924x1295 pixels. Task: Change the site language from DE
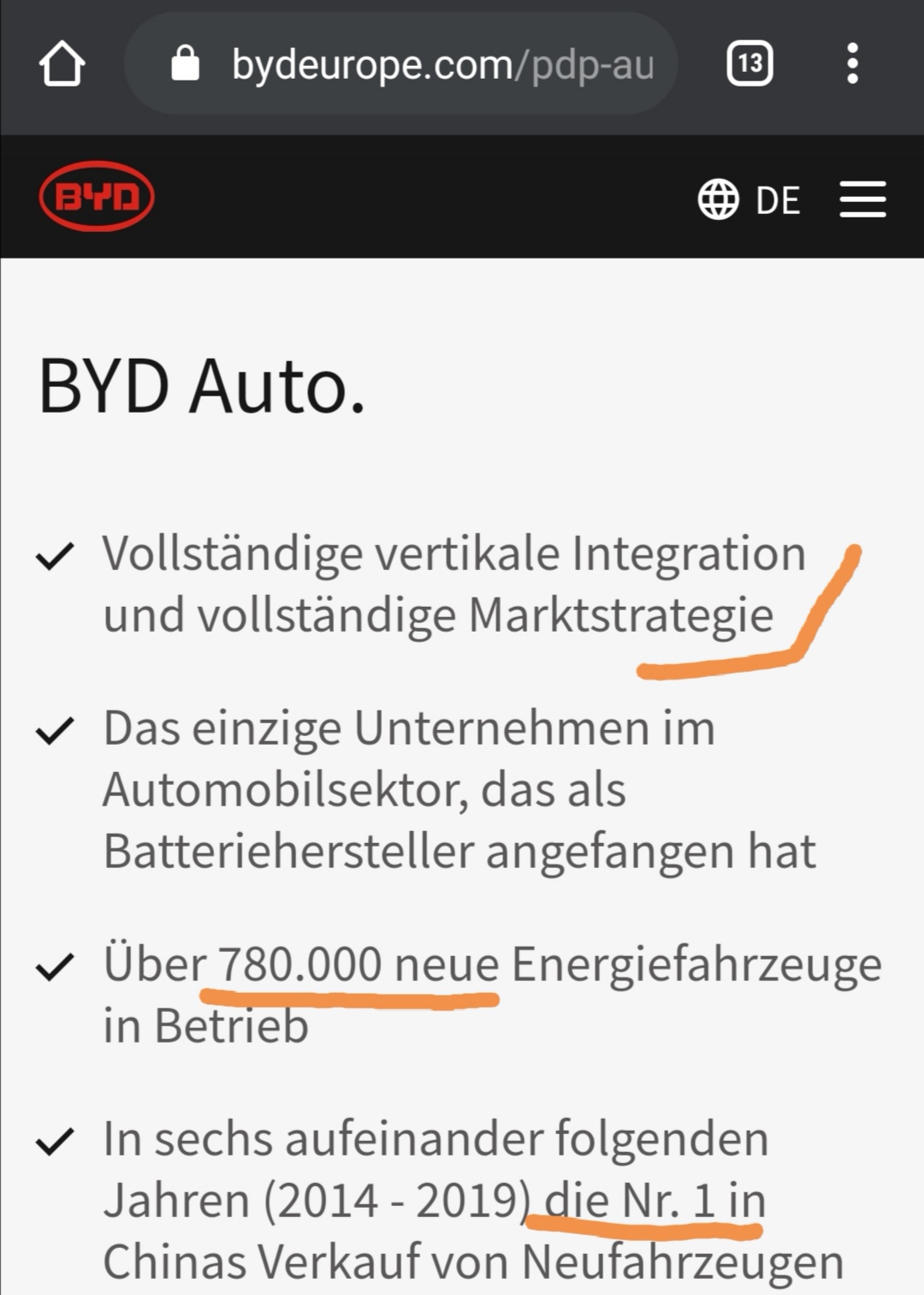point(749,199)
